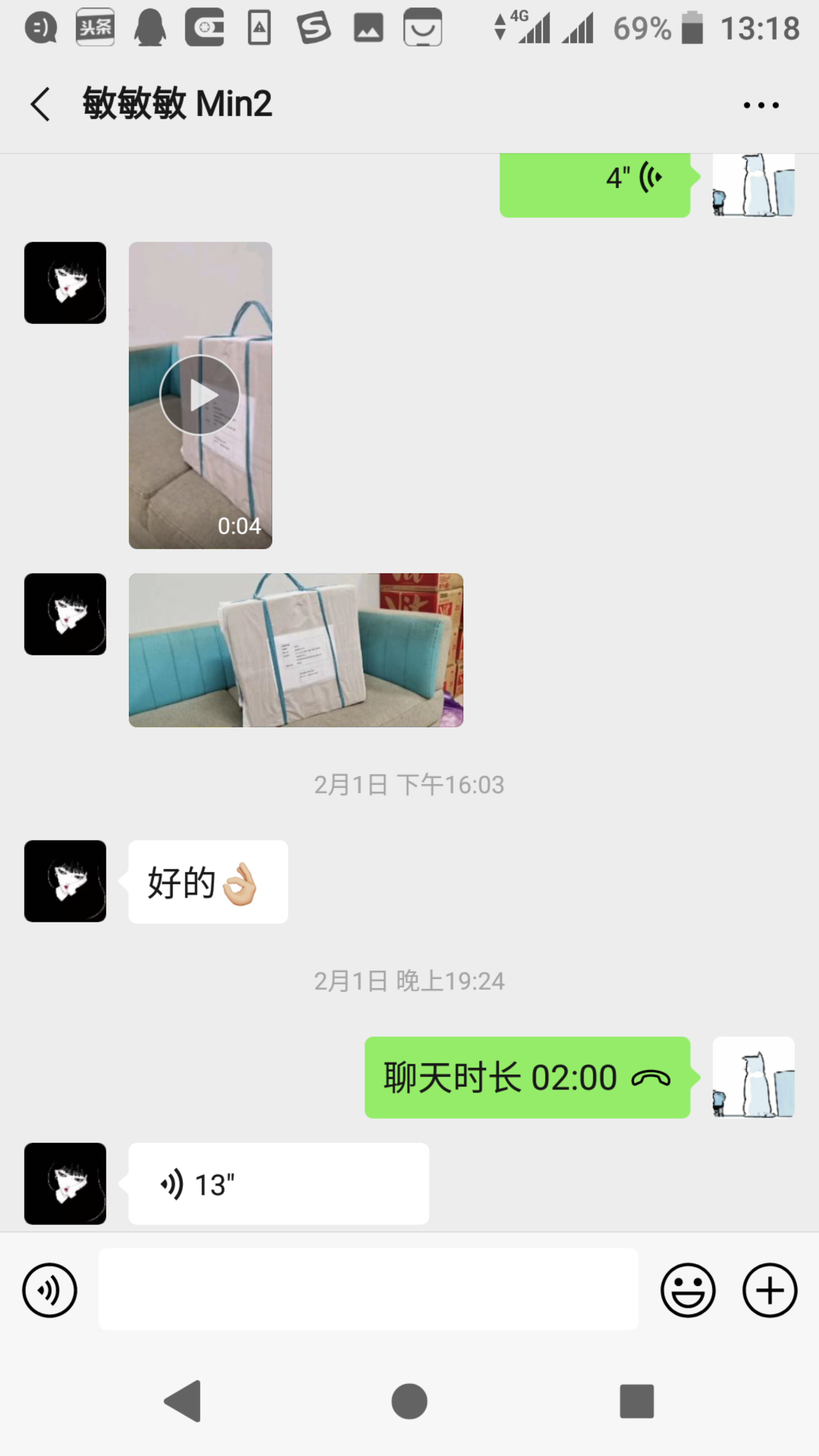The image size is (819, 1456).
Task: Switch to voice input mode
Action: (50, 1290)
